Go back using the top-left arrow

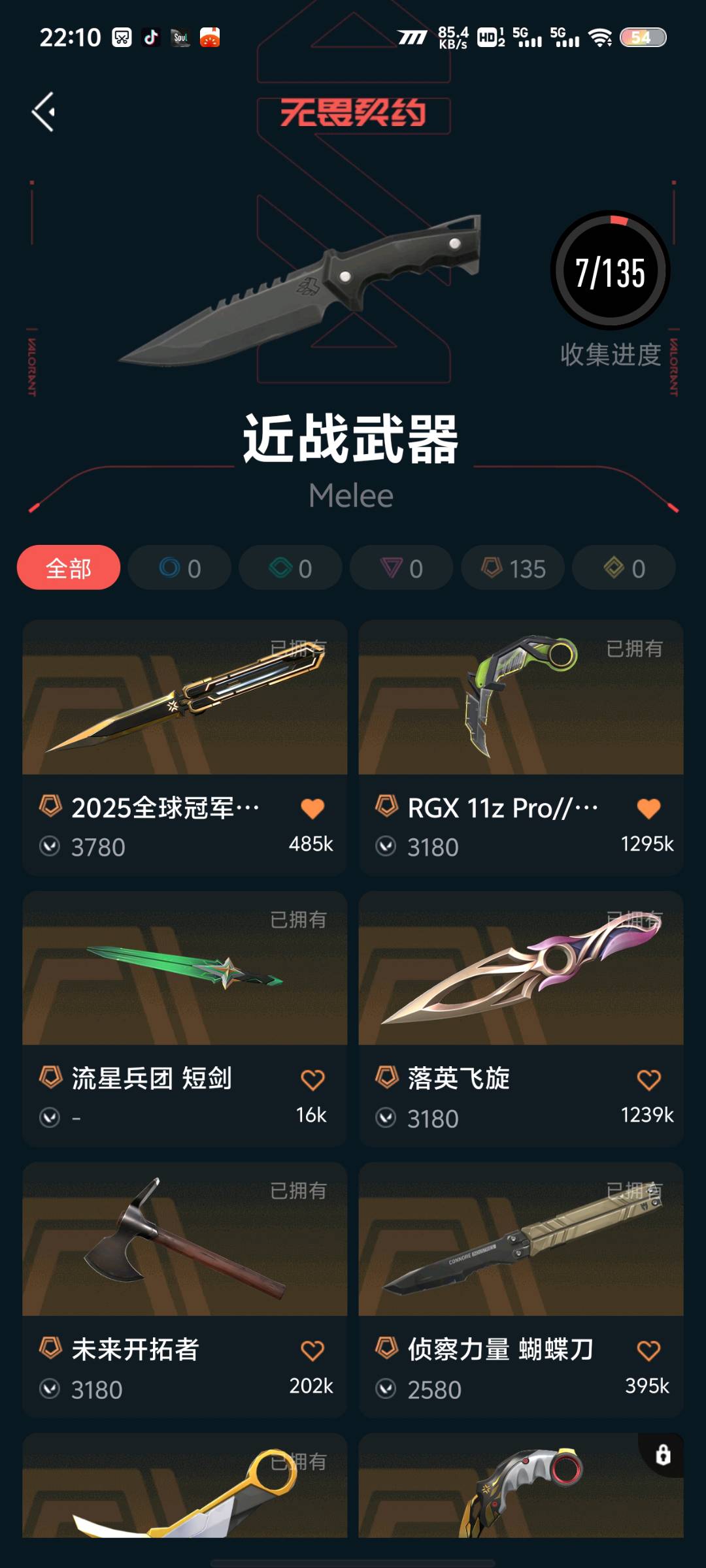click(44, 112)
